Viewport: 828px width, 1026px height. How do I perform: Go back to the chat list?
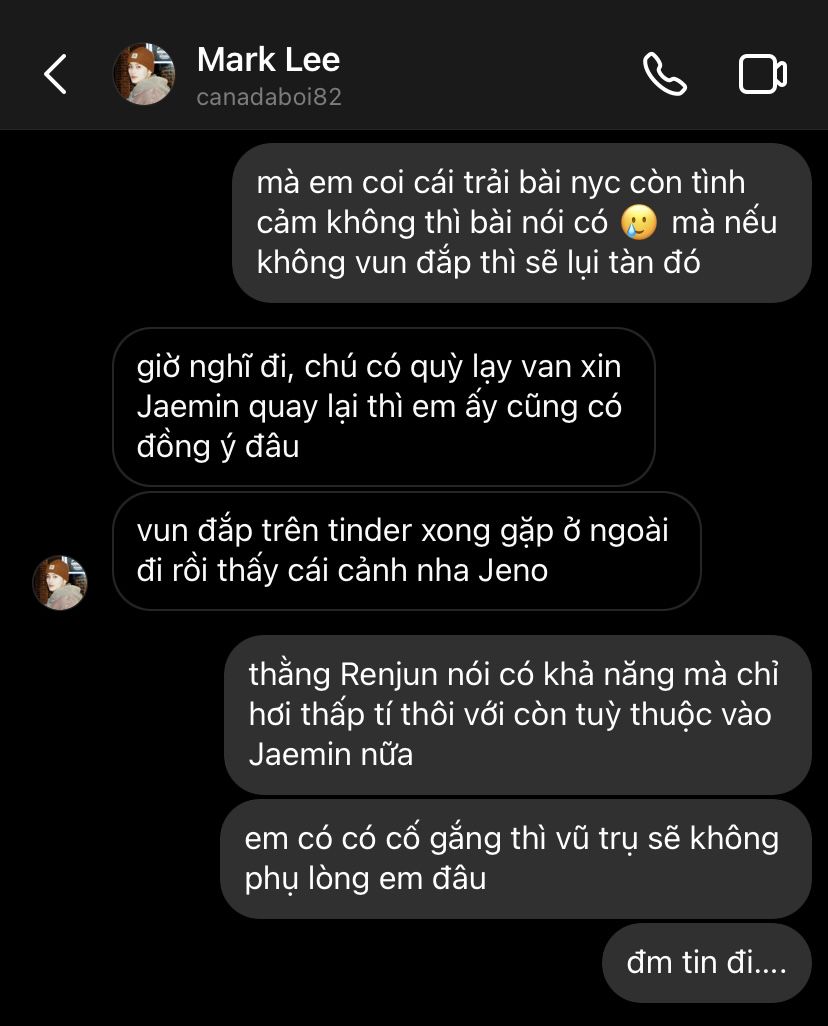[x=55, y=75]
